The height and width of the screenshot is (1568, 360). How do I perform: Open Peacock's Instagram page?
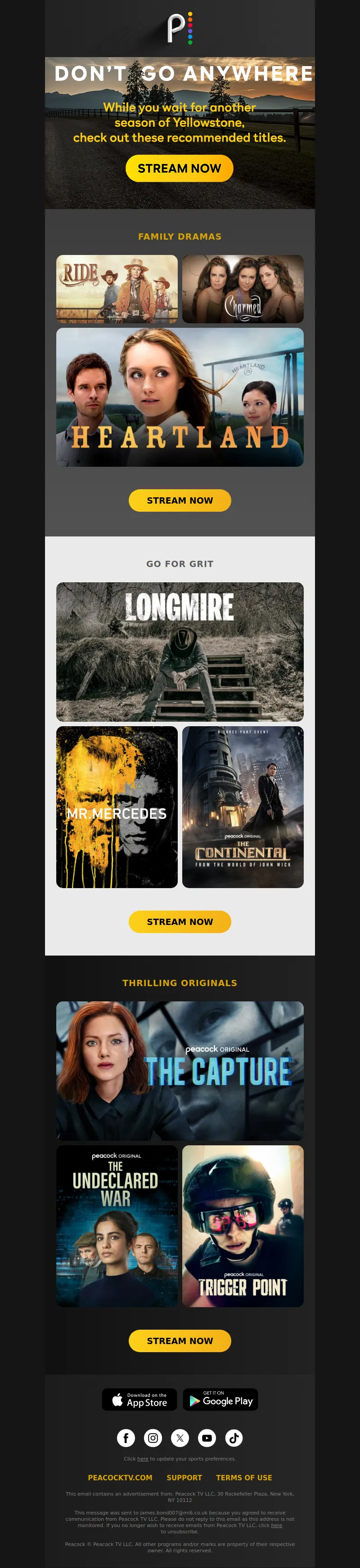click(x=153, y=1438)
